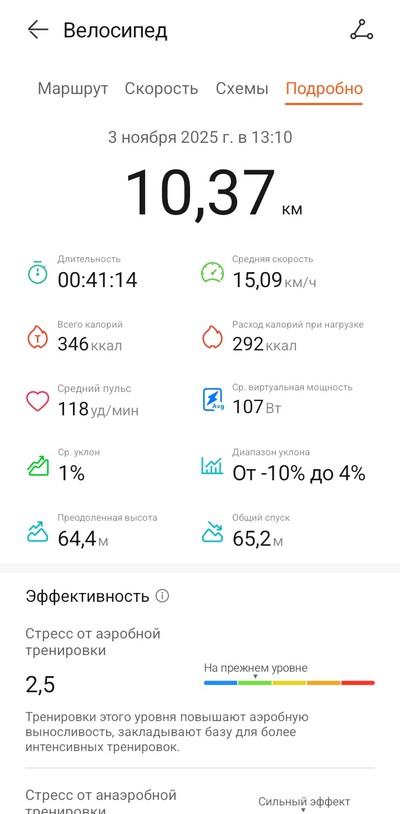Viewport: 400px width, 814px height.
Task: Open the Схемы tab
Action: point(242,88)
